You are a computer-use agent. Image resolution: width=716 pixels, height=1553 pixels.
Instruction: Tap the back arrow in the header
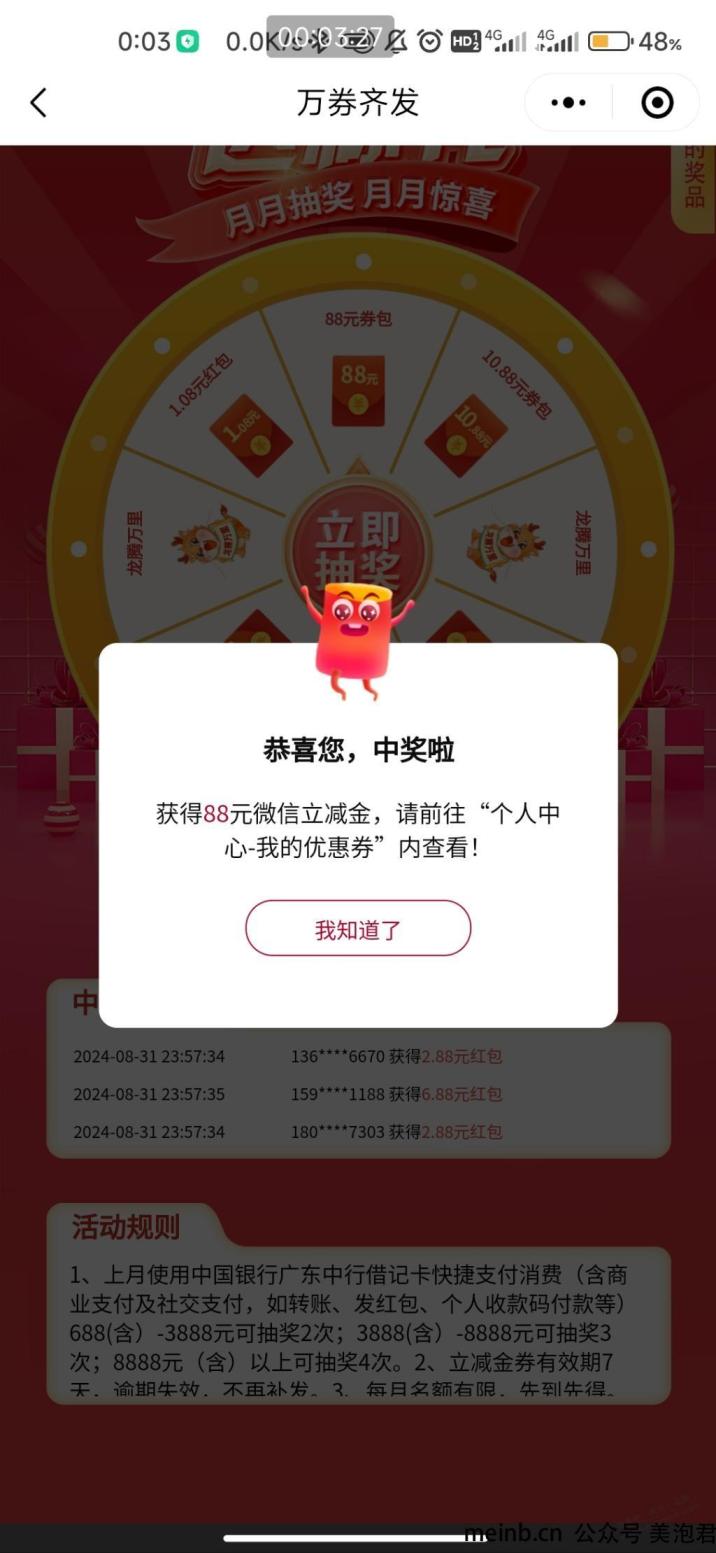[x=39, y=102]
